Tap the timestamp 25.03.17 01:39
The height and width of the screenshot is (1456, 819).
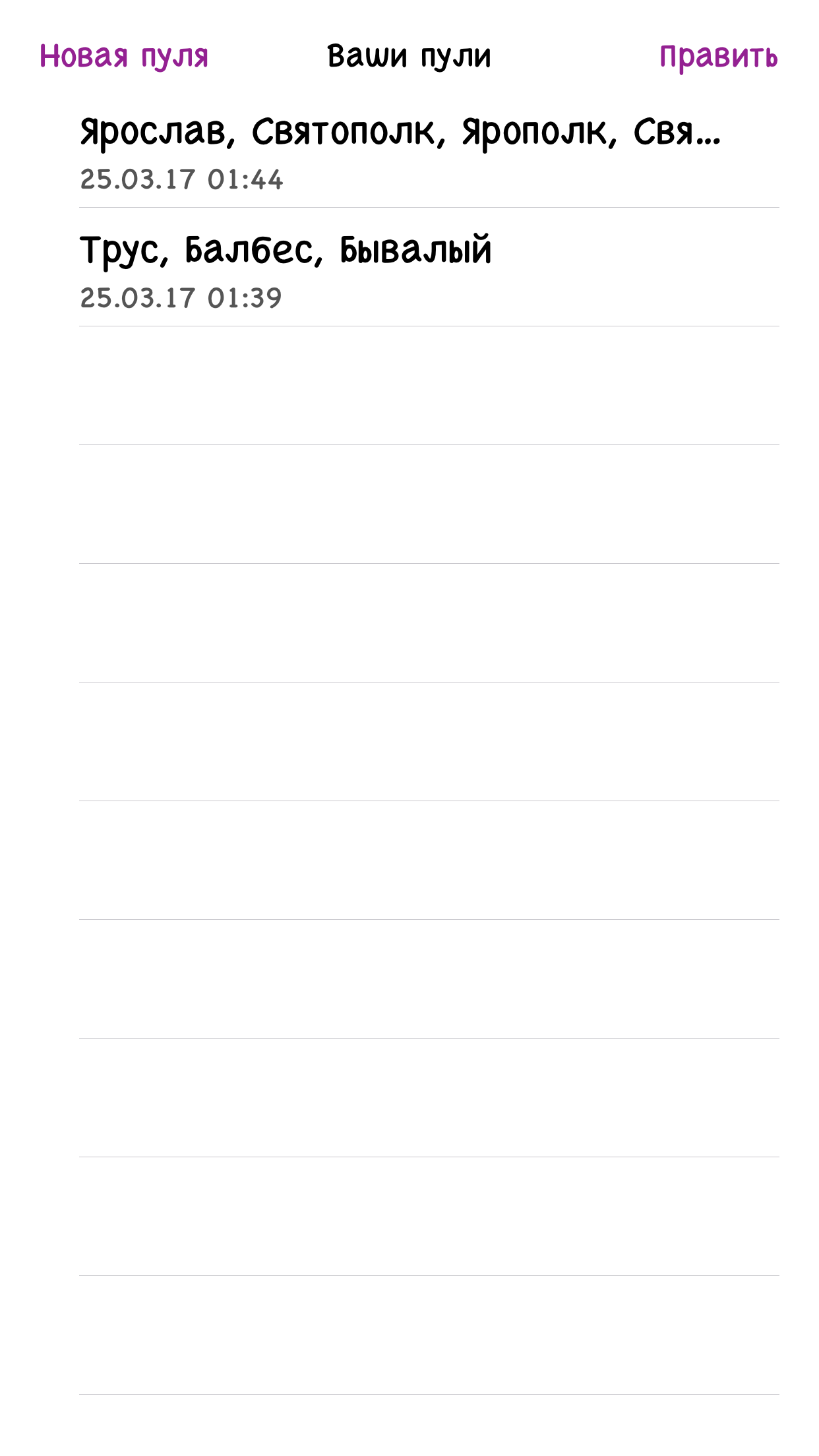point(181,298)
